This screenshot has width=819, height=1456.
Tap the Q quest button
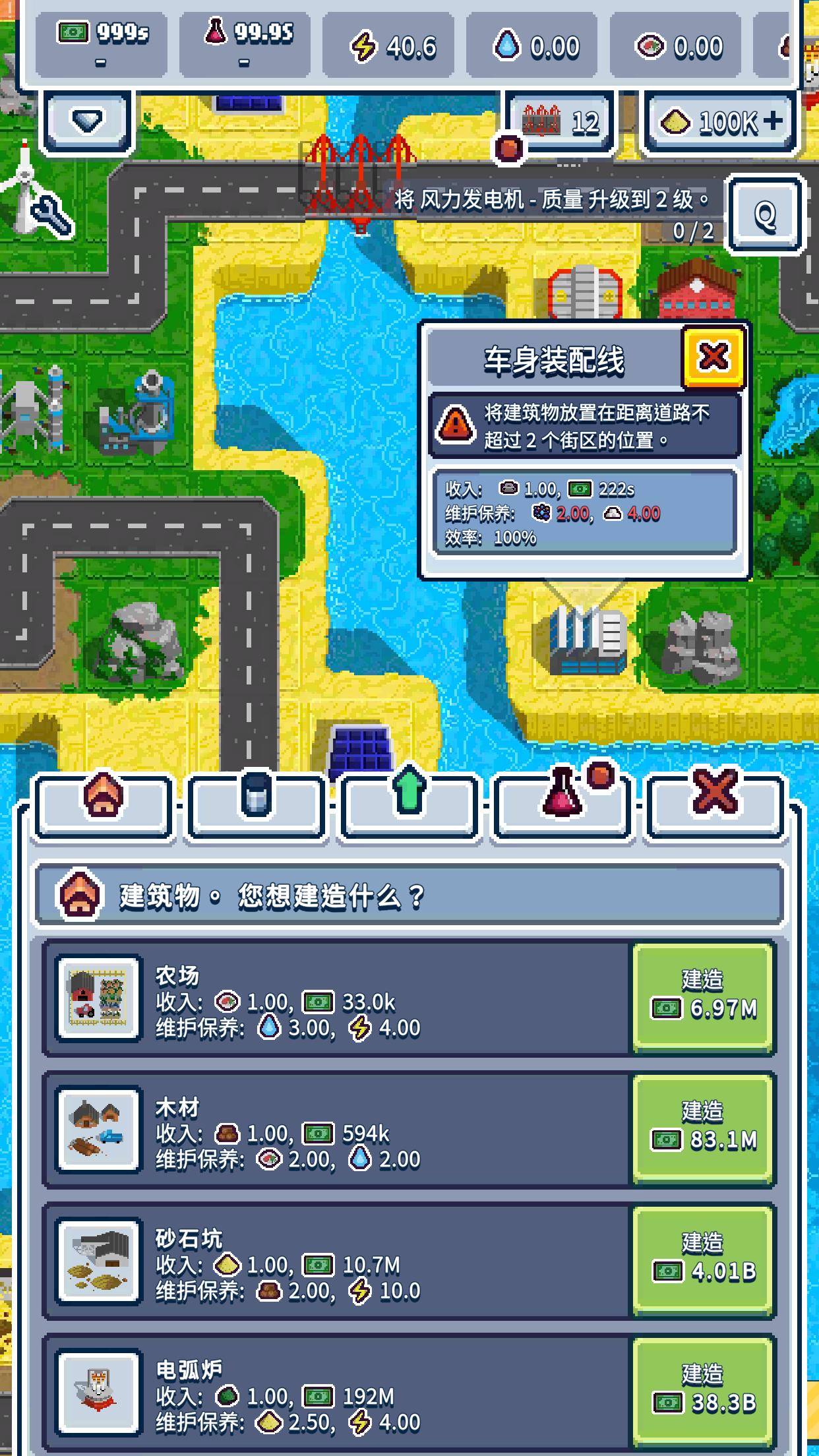[764, 215]
